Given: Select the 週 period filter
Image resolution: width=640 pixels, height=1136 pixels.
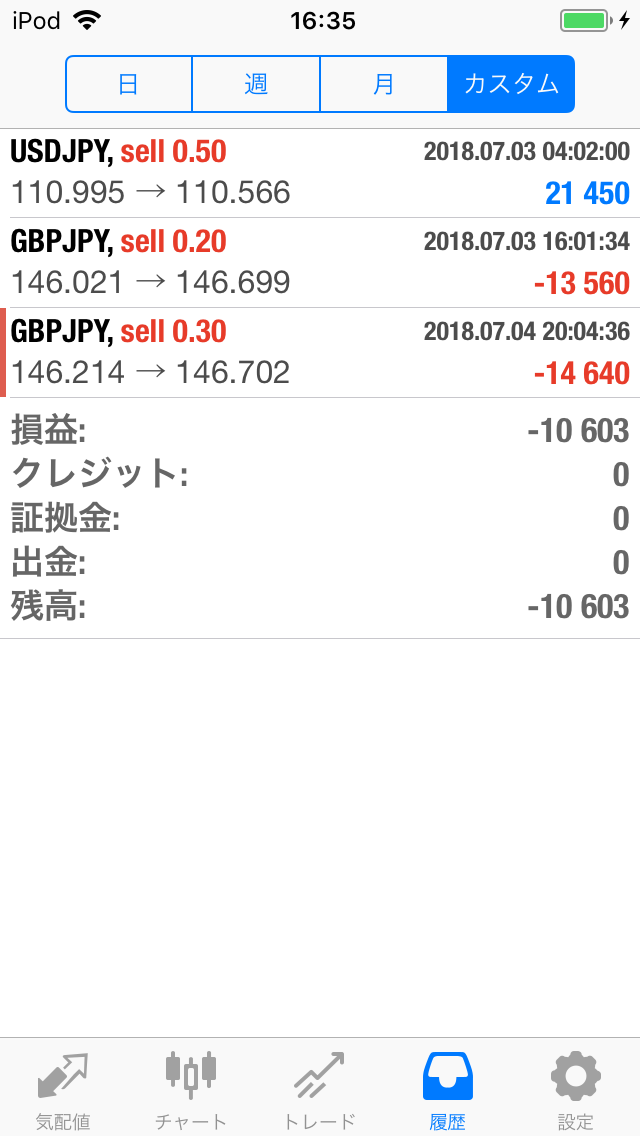Looking at the screenshot, I should pyautogui.click(x=256, y=84).
